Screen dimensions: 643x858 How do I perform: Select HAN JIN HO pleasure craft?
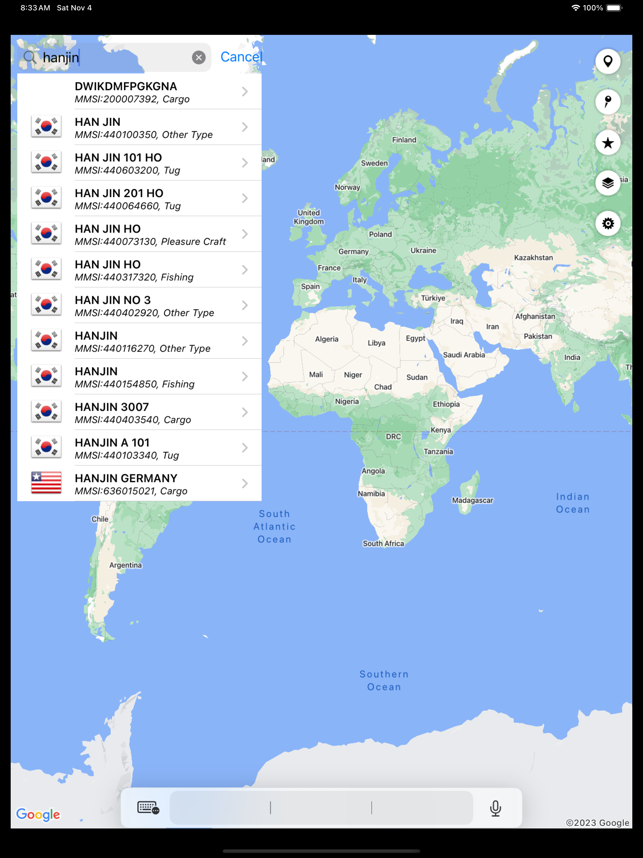pyautogui.click(x=140, y=234)
